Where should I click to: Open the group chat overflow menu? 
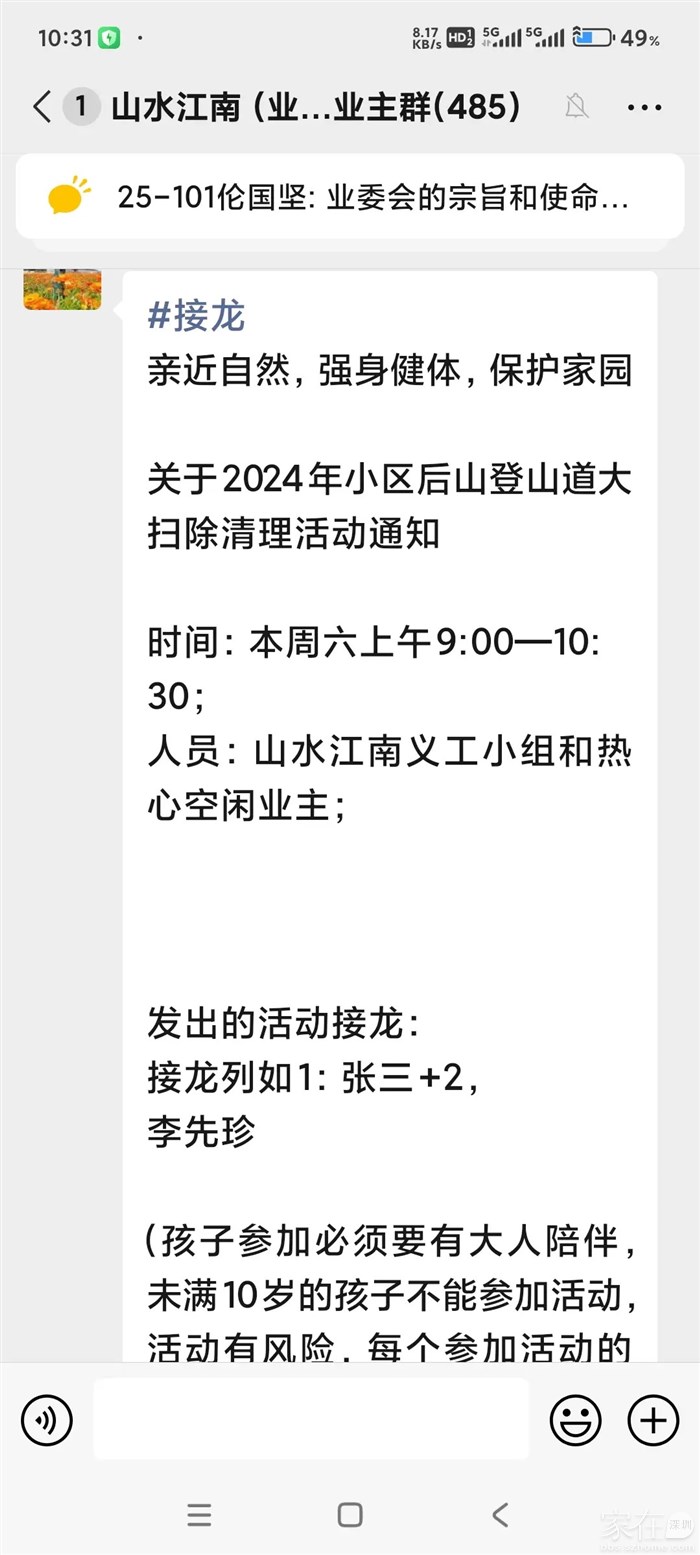[645, 107]
